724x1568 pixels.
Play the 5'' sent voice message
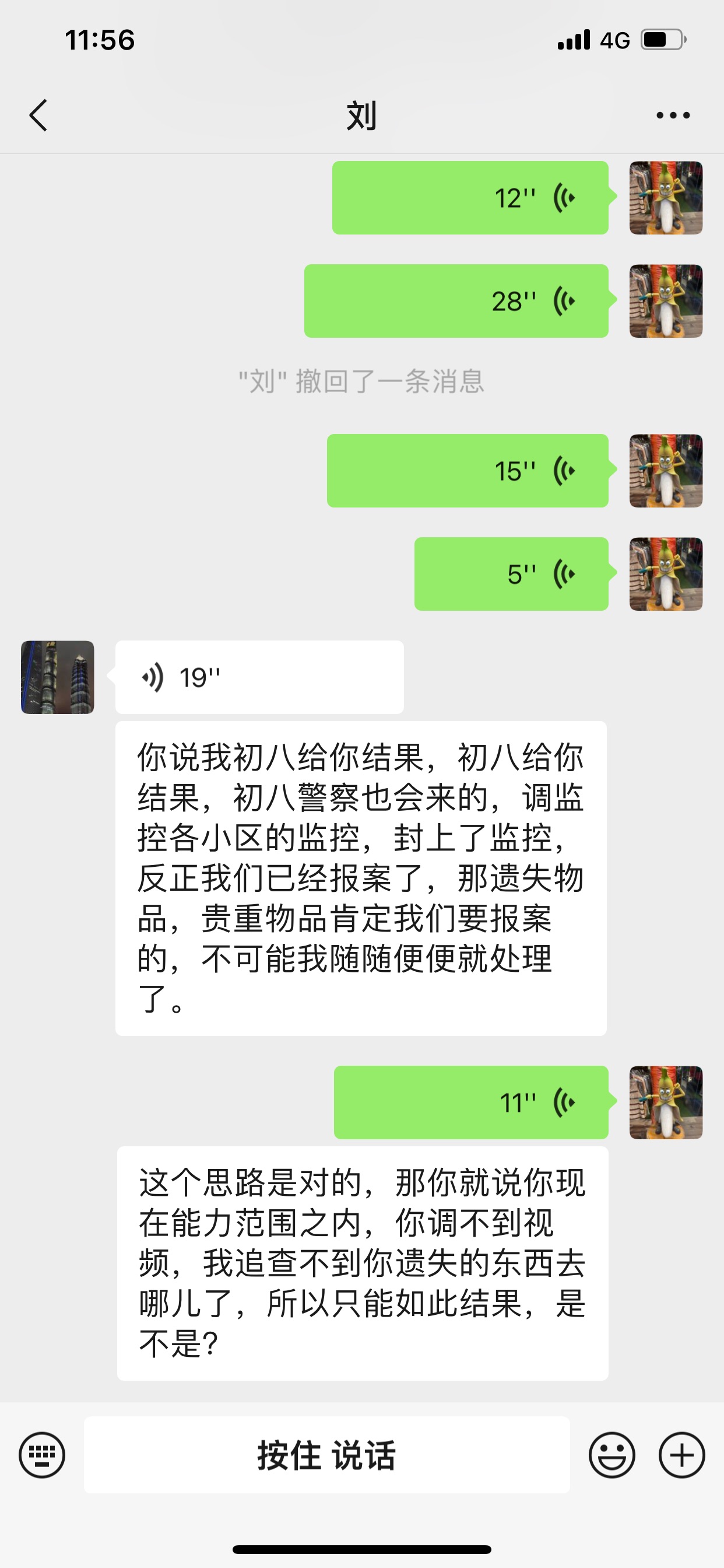[x=512, y=574]
